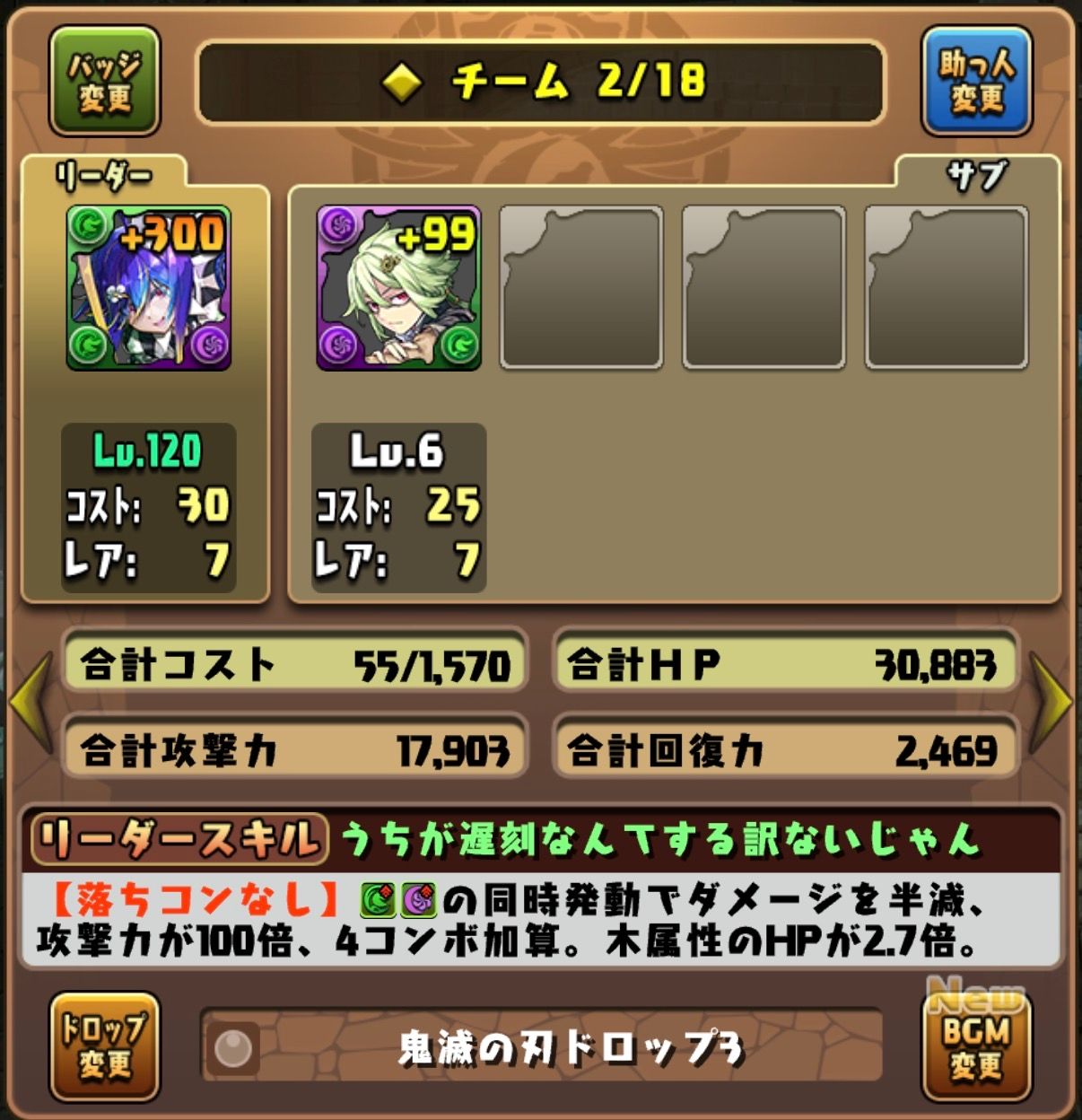Tap the last empty sub slot

[946, 288]
